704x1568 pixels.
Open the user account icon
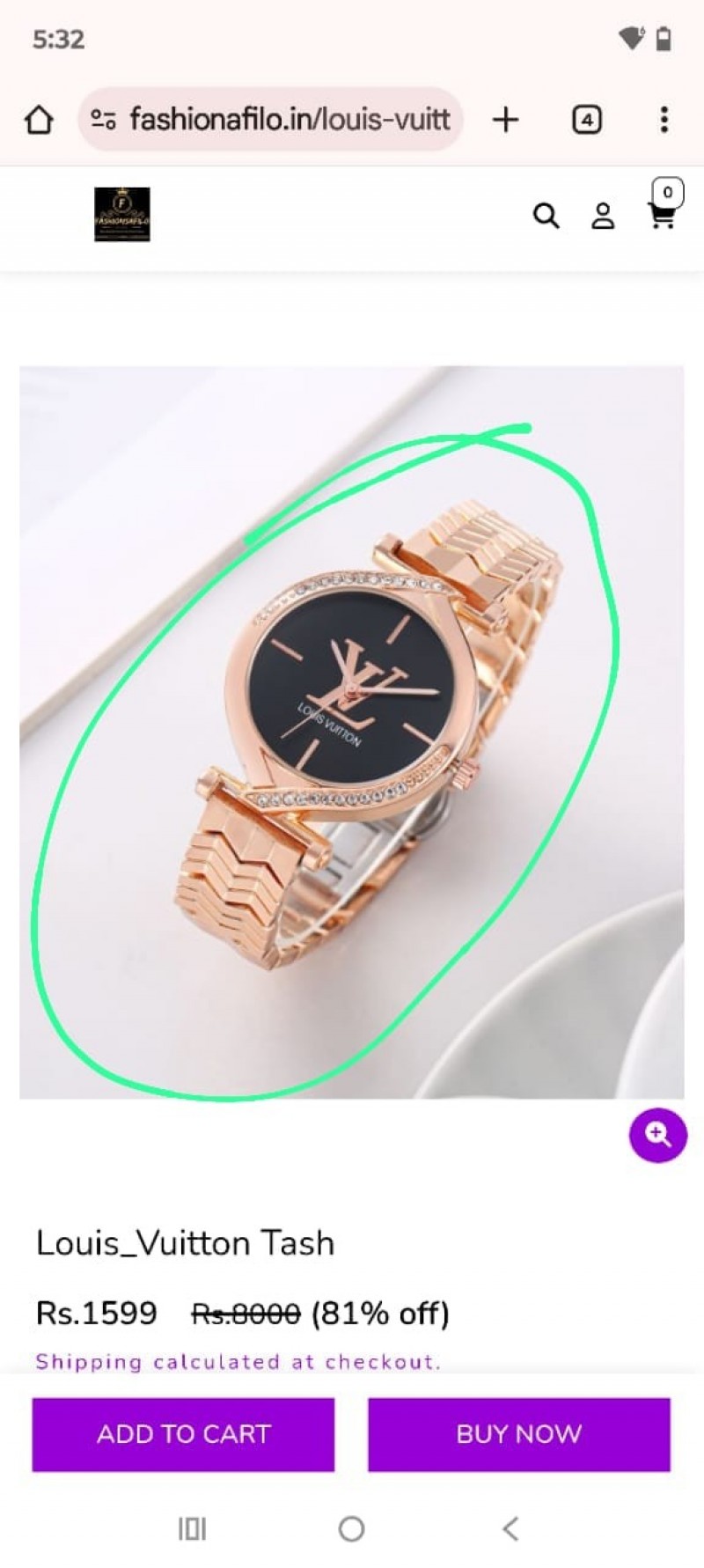(x=603, y=216)
